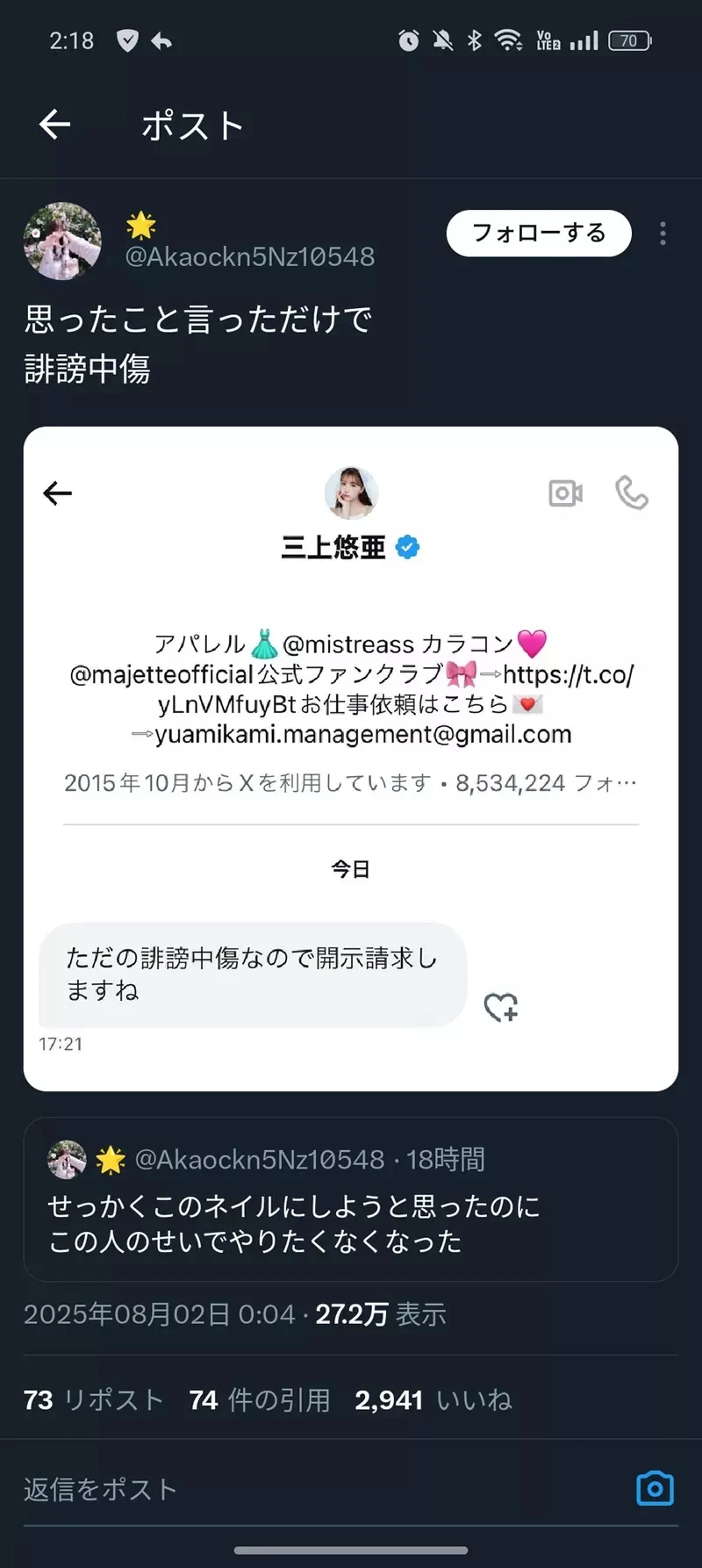Tap the battery level indicator showing 70
Screen dimensions: 702x1568
(x=630, y=39)
